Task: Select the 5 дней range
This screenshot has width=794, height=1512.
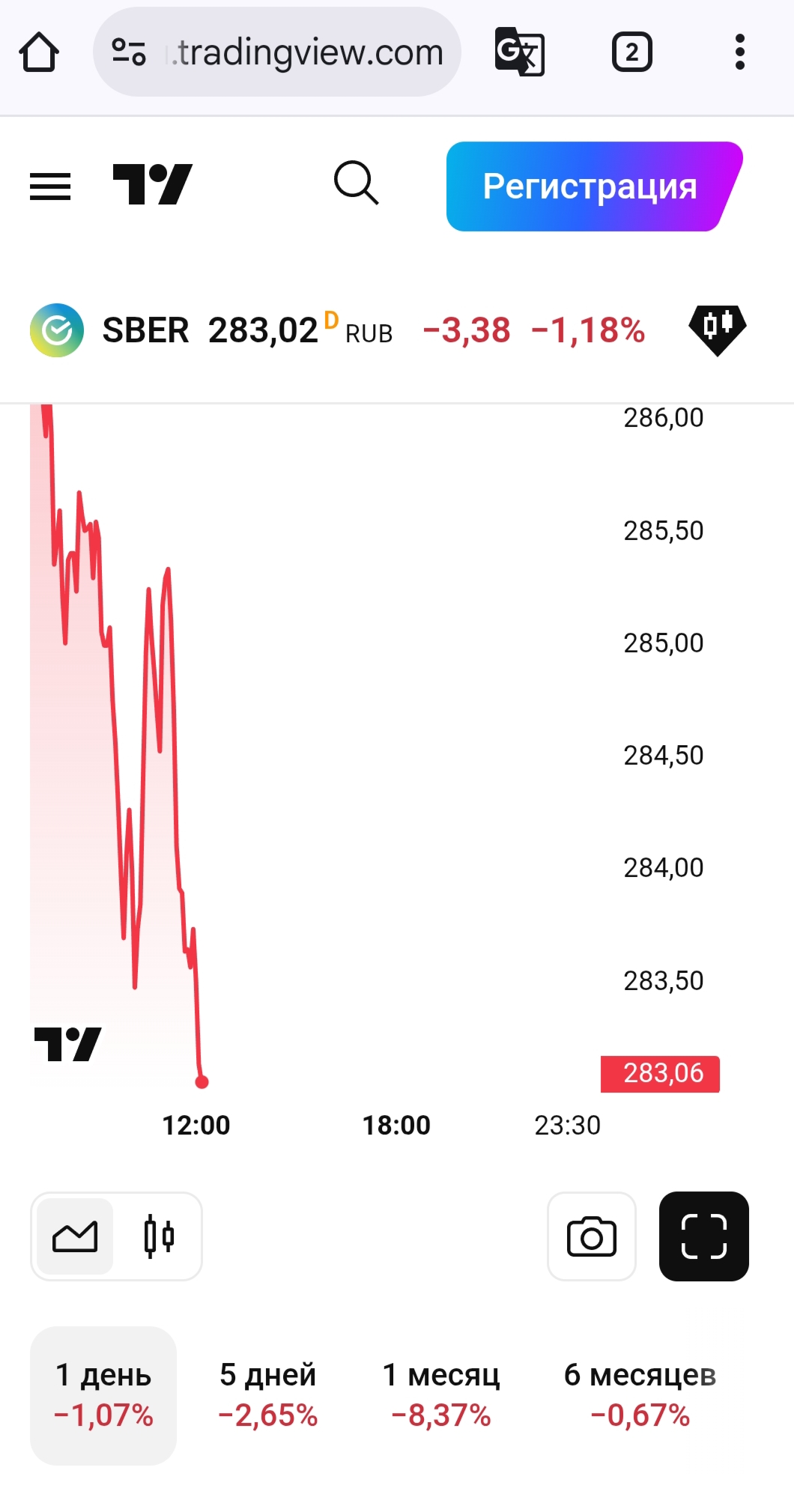Action: tap(267, 1395)
